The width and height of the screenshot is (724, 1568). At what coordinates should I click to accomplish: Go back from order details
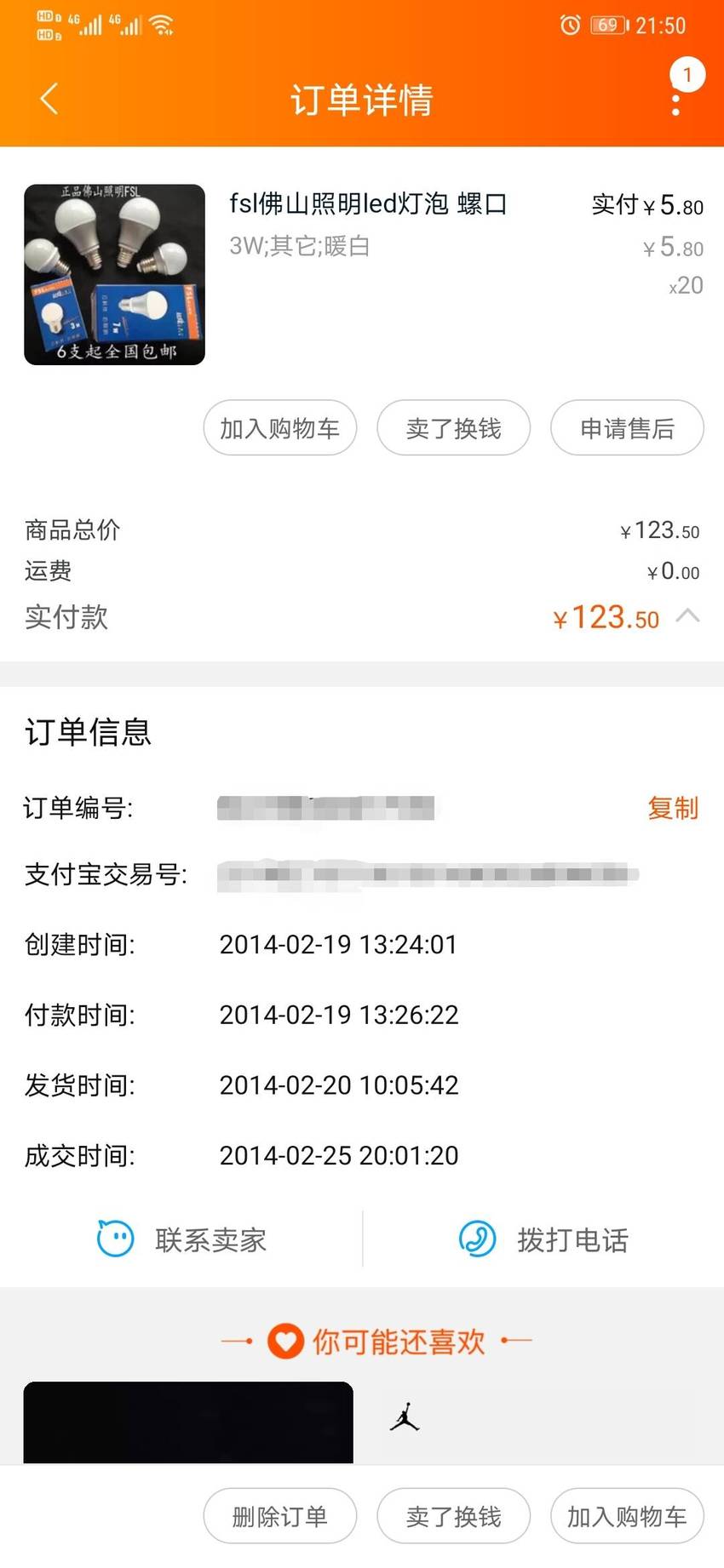point(49,99)
